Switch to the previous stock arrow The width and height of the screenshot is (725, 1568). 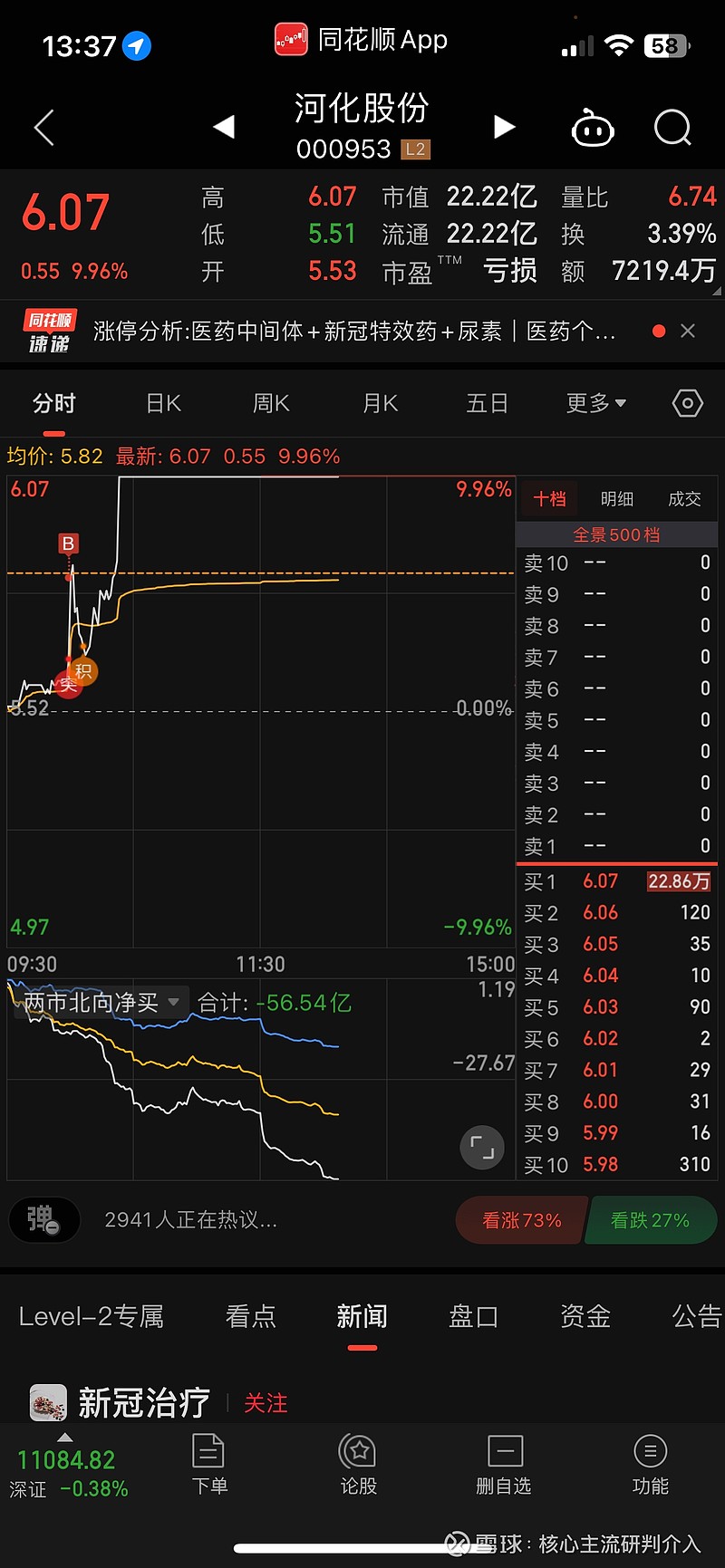click(223, 127)
